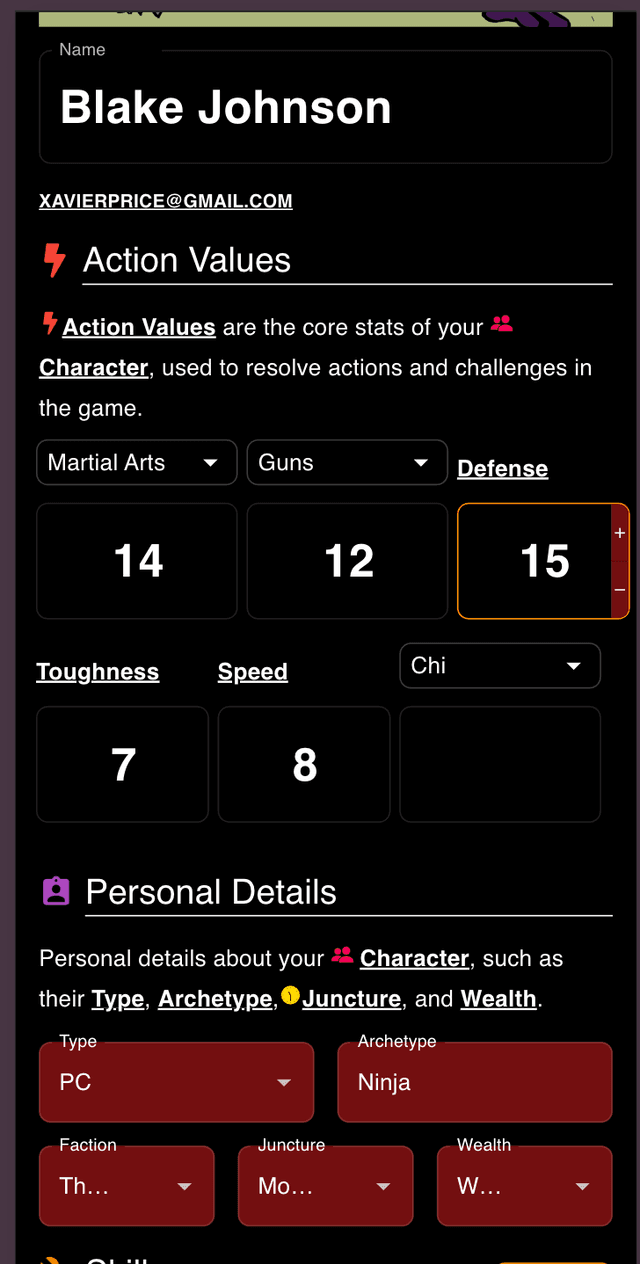The width and height of the screenshot is (640, 1264).
Task: Edit the Speed value 8
Action: coord(304,765)
